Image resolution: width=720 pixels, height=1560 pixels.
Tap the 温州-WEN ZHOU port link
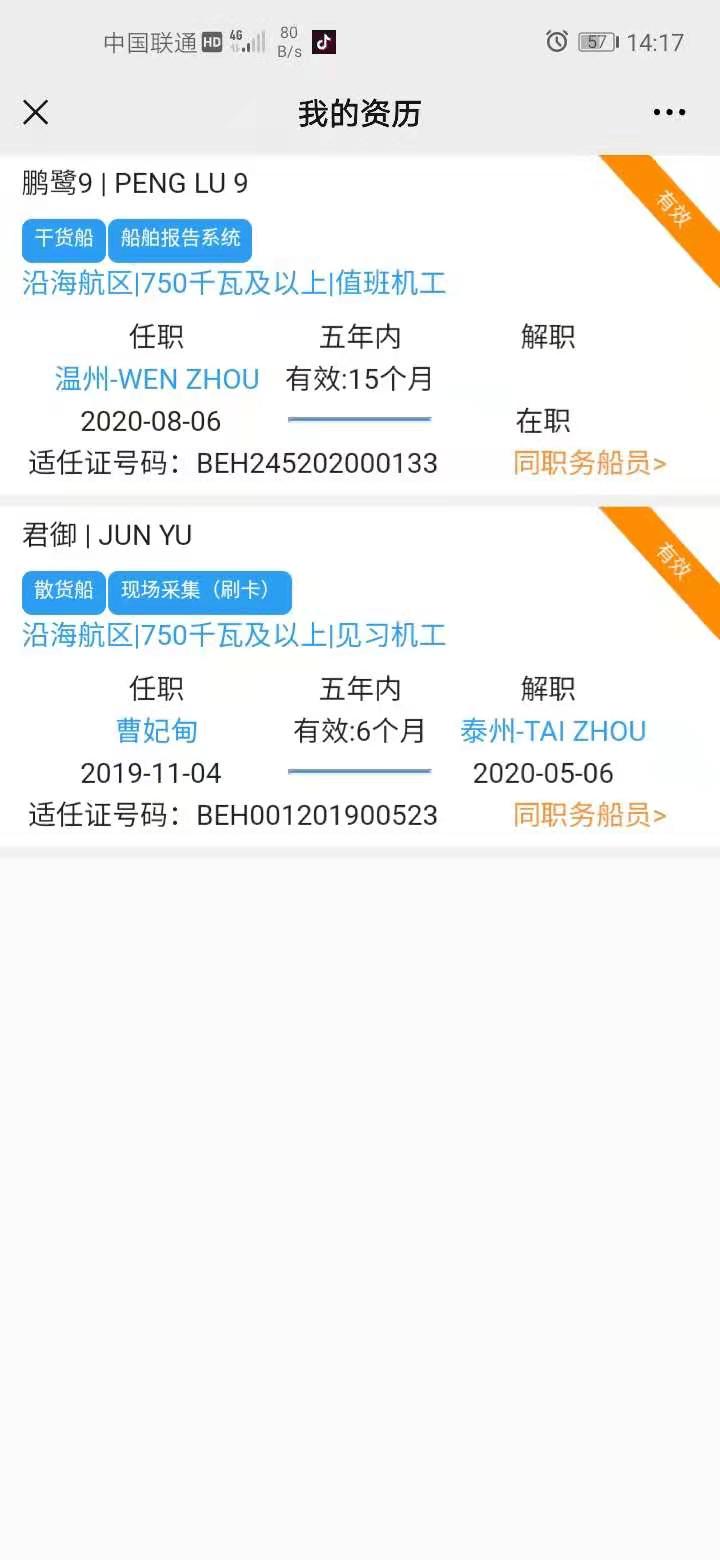coord(157,379)
